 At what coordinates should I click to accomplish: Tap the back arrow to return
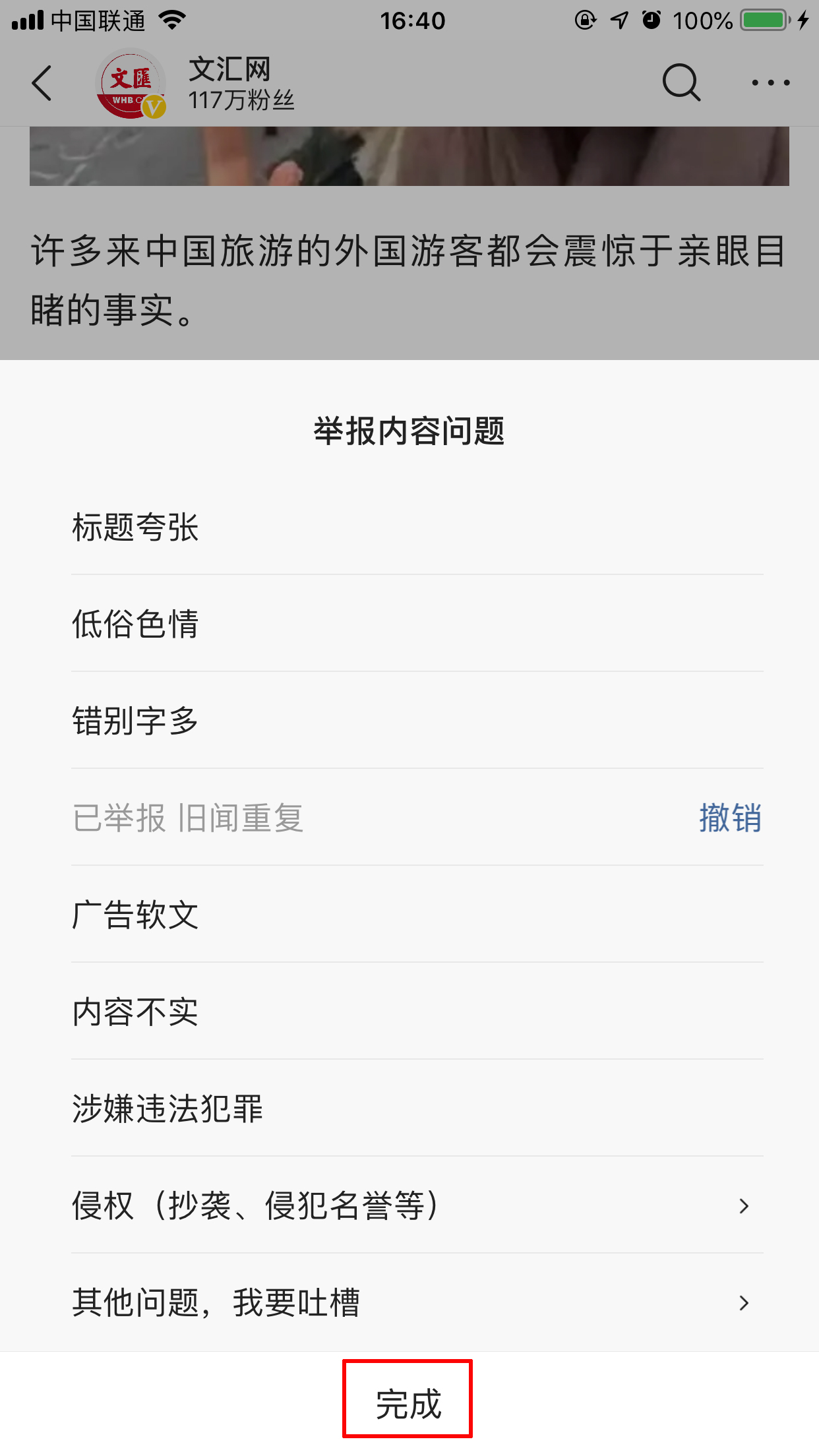pyautogui.click(x=41, y=83)
